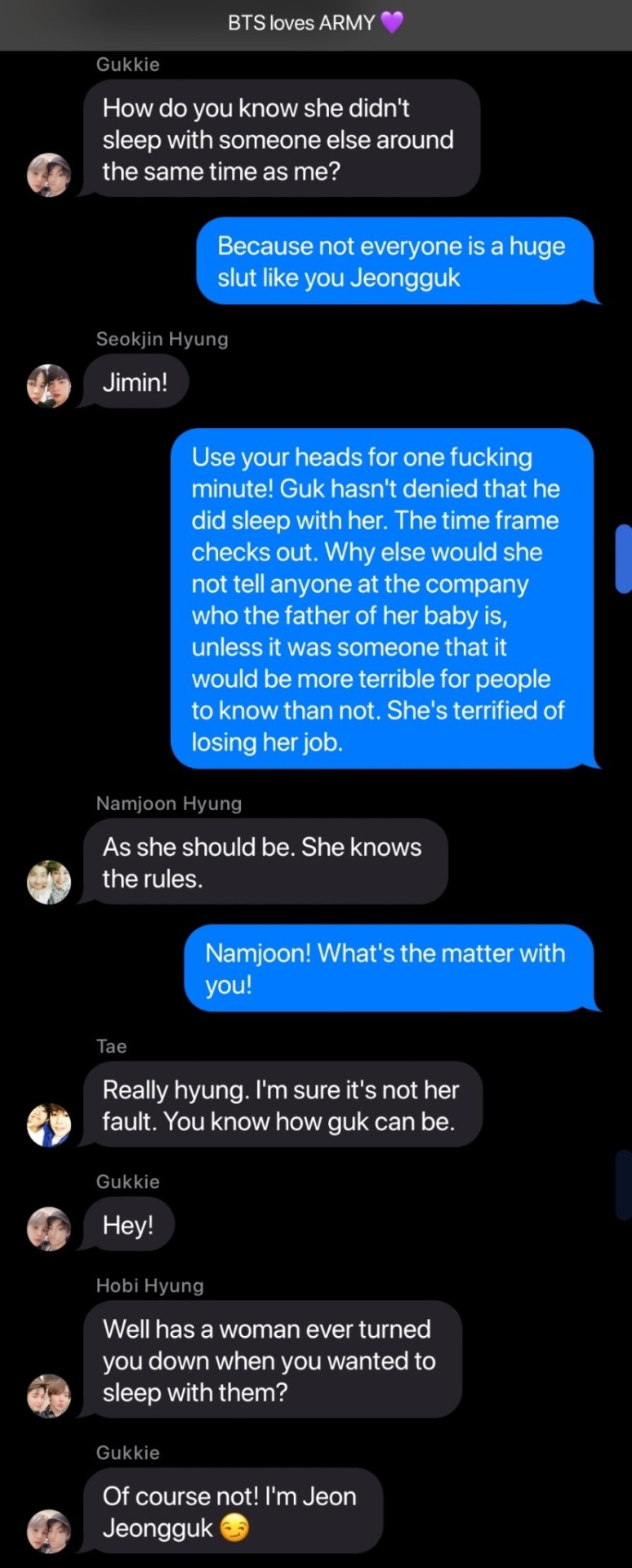The image size is (632, 1568).
Task: View Namjoon Hyung's contact avatar
Action: click(49, 882)
